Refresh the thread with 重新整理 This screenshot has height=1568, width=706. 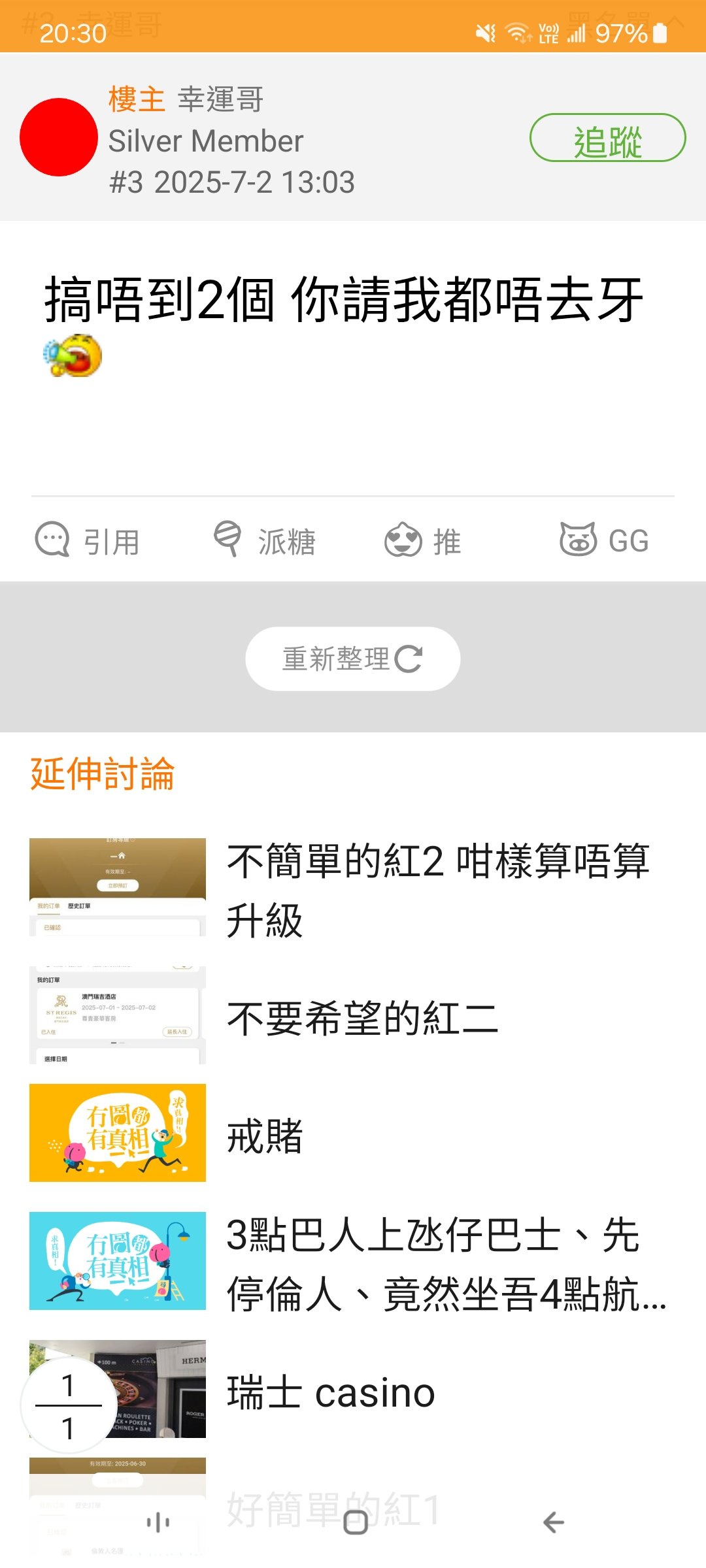pos(353,659)
